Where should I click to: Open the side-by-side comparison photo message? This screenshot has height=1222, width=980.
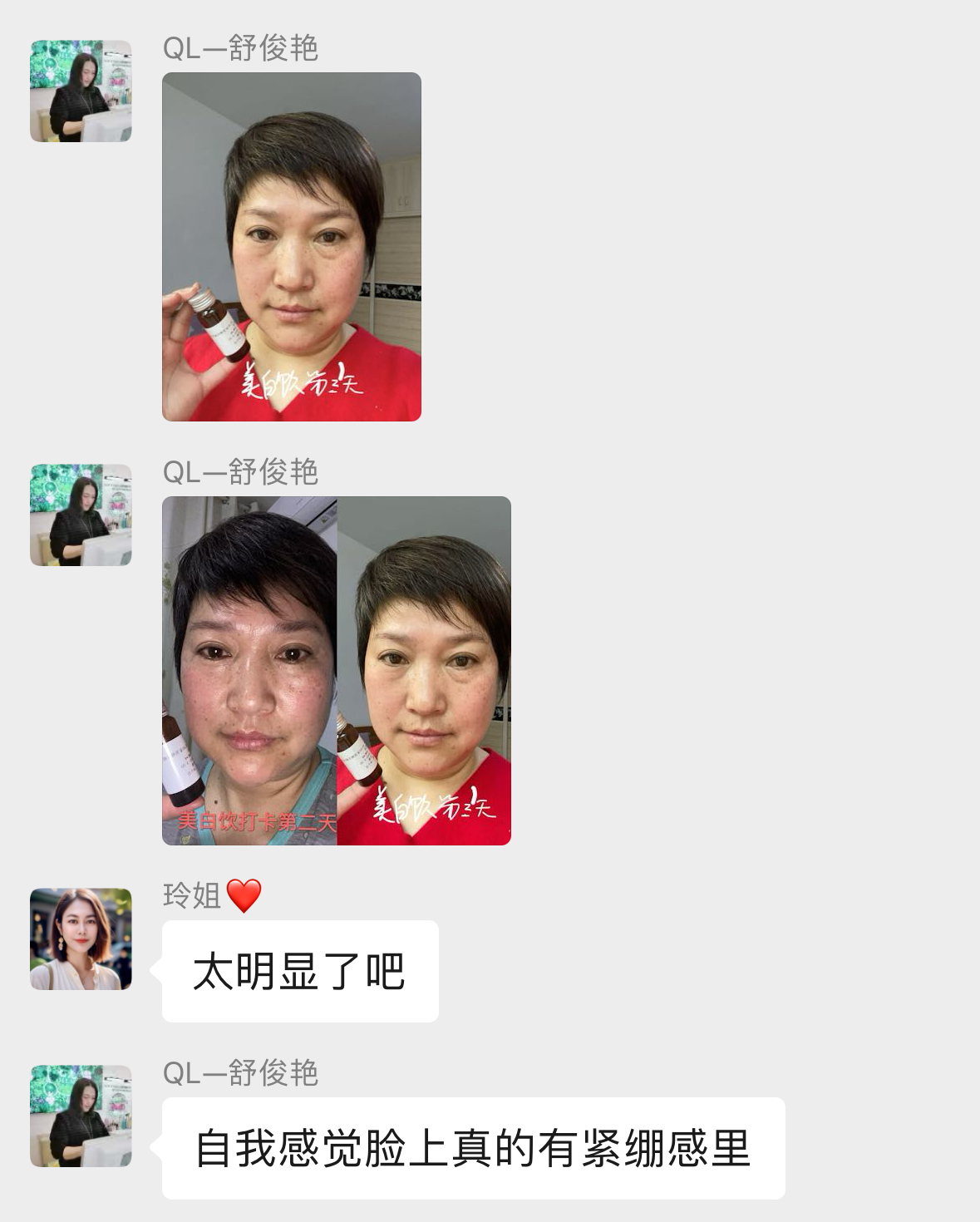click(336, 671)
